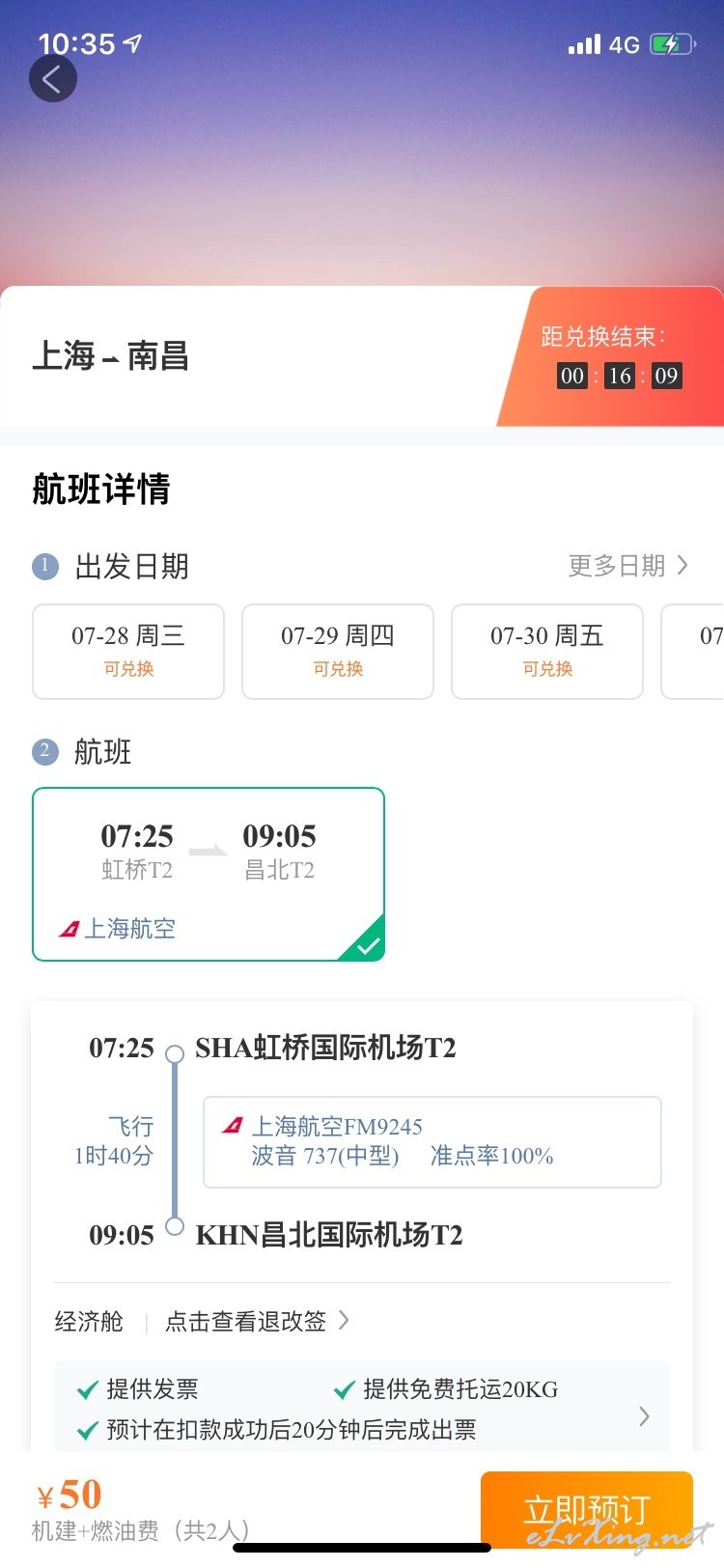Choose the 07-29 周四 date

point(338,651)
